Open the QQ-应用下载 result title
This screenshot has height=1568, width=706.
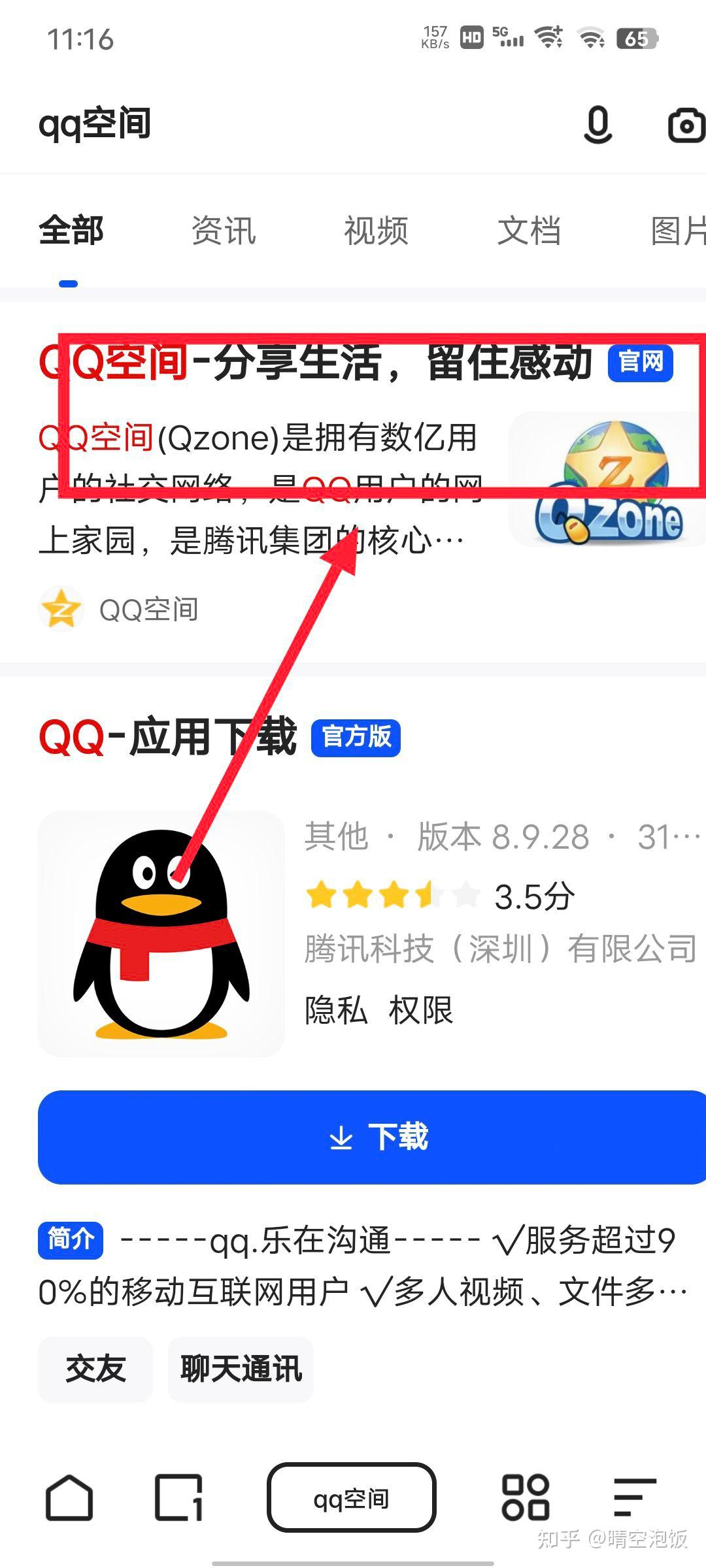coord(167,738)
